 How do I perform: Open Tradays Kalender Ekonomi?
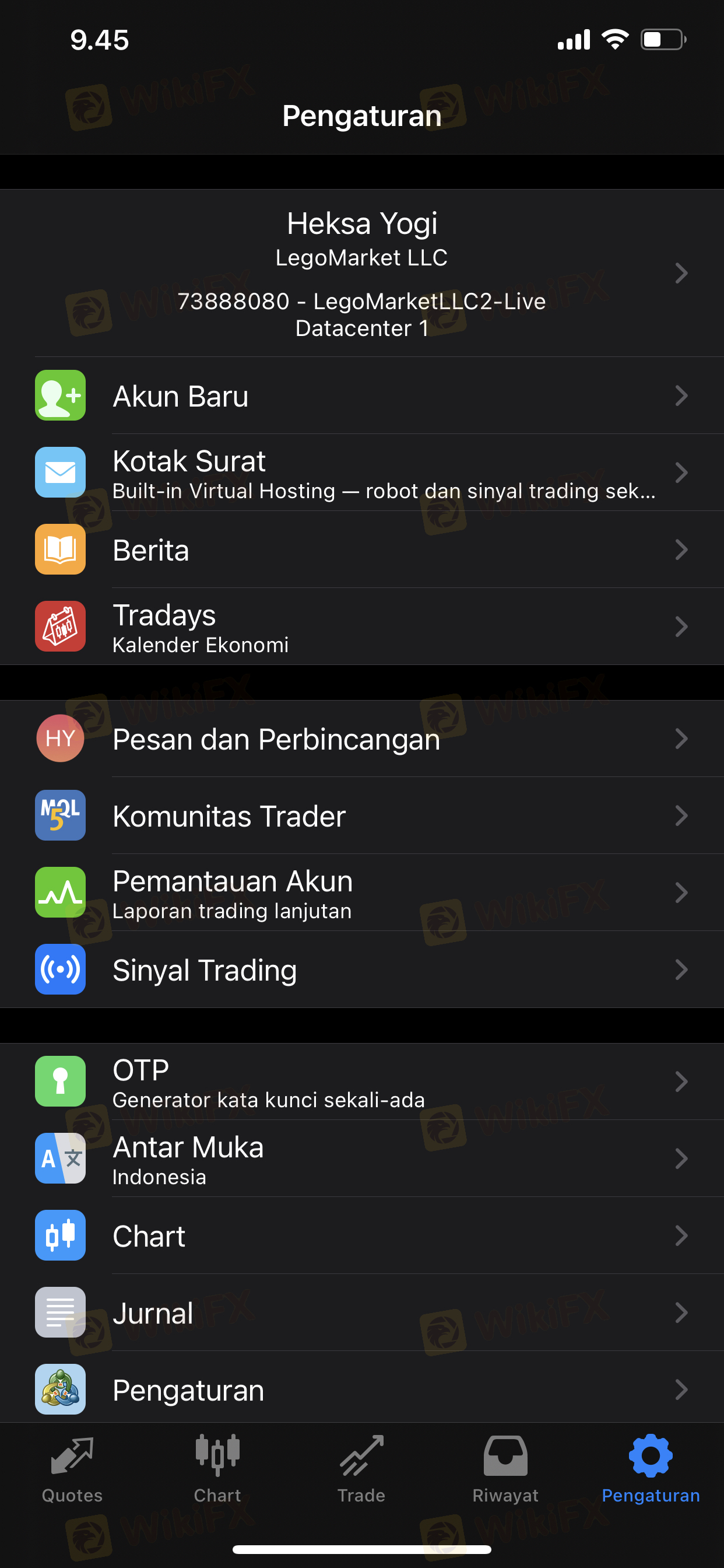(361, 627)
